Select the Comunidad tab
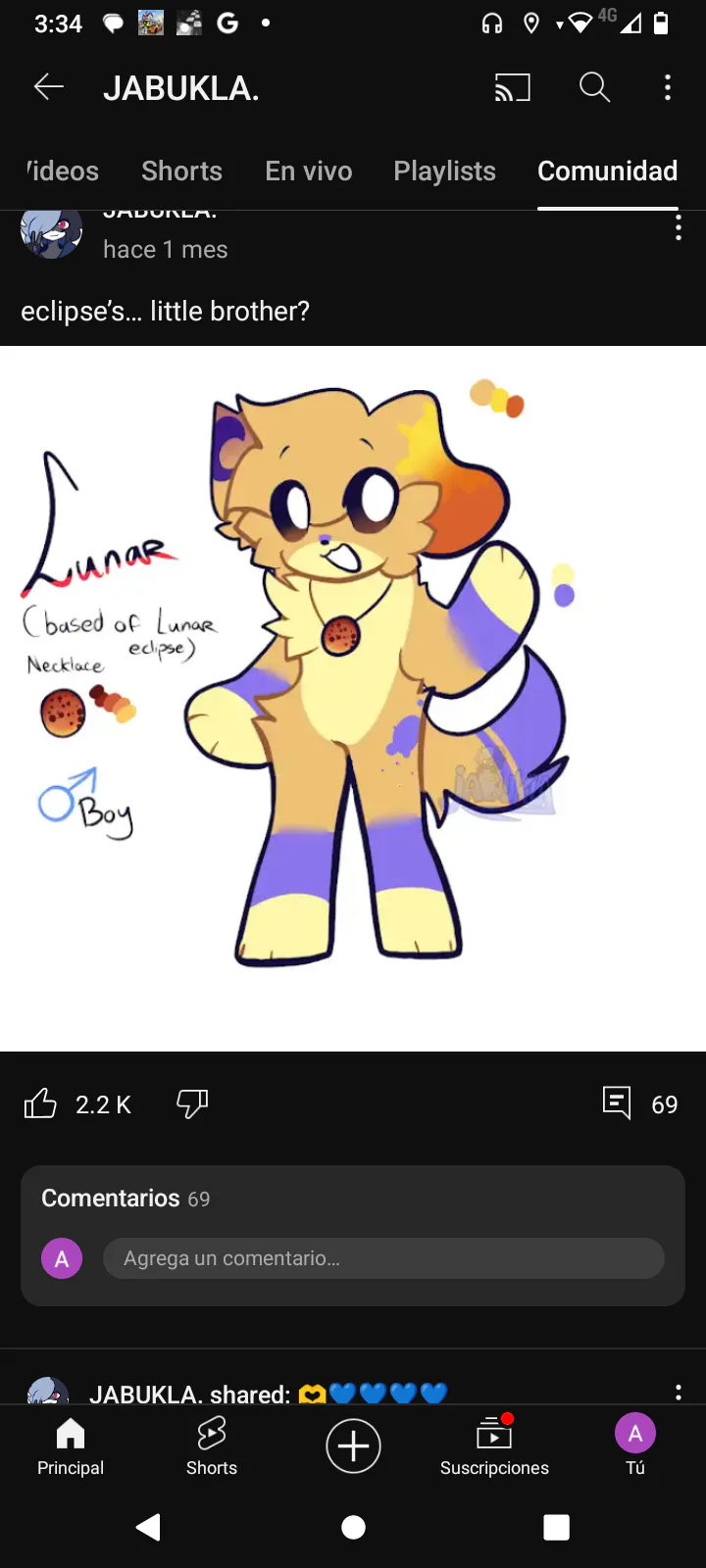The image size is (706, 1568). point(607,171)
